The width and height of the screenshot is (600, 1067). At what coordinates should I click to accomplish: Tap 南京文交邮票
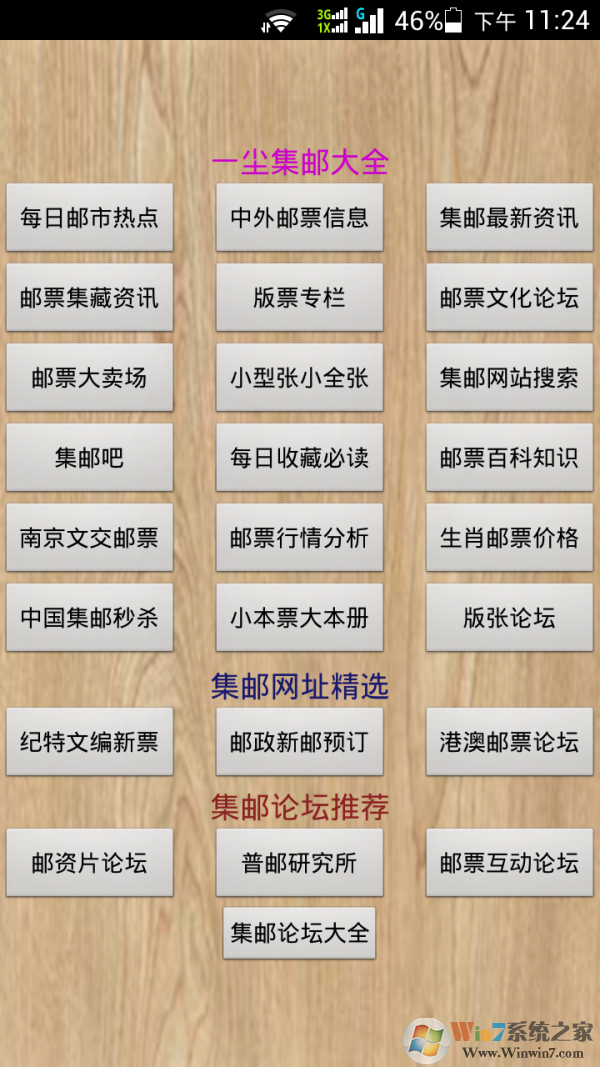tap(90, 537)
